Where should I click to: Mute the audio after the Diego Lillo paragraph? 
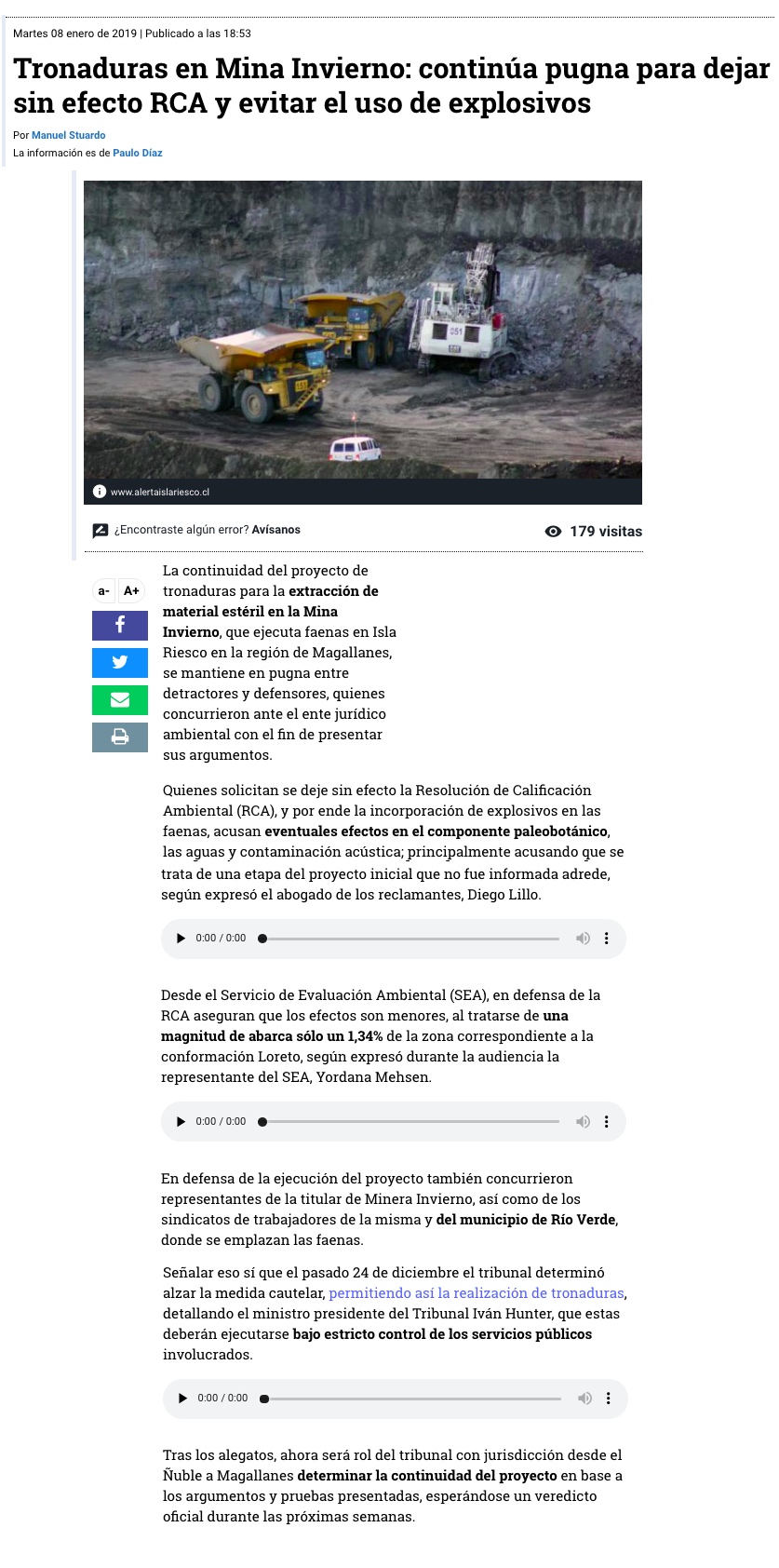tap(583, 939)
